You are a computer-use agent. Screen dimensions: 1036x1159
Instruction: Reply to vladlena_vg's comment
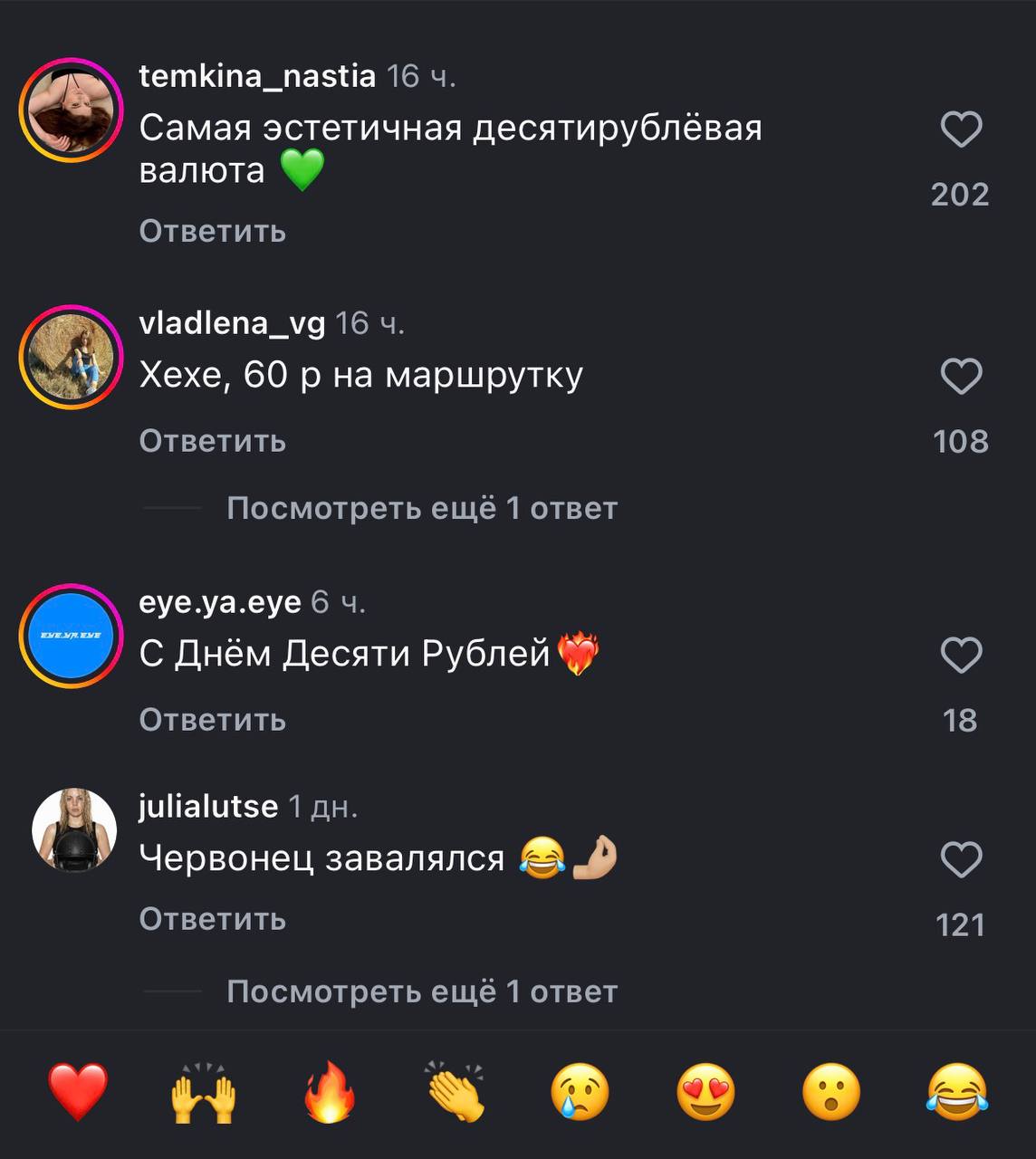click(213, 441)
